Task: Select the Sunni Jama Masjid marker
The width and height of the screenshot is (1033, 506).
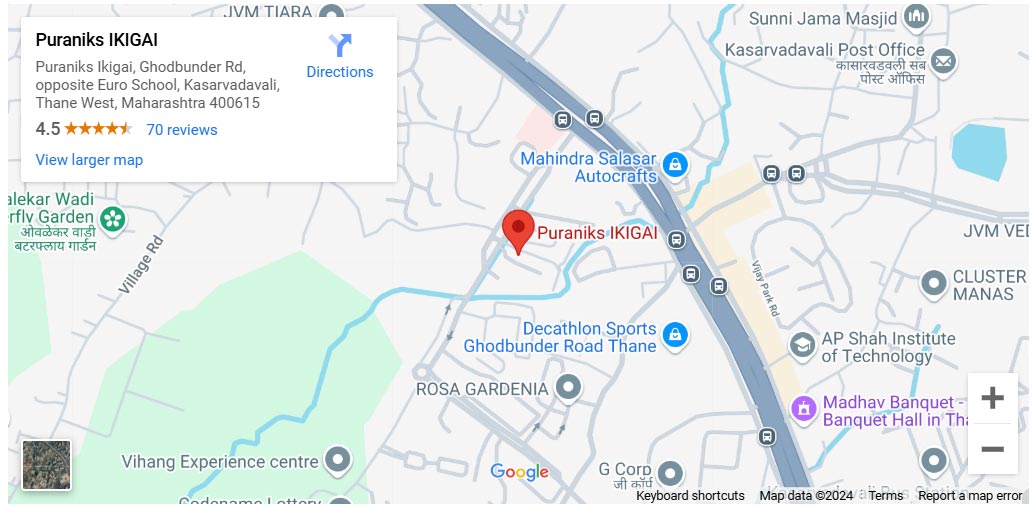Action: pyautogui.click(x=915, y=16)
